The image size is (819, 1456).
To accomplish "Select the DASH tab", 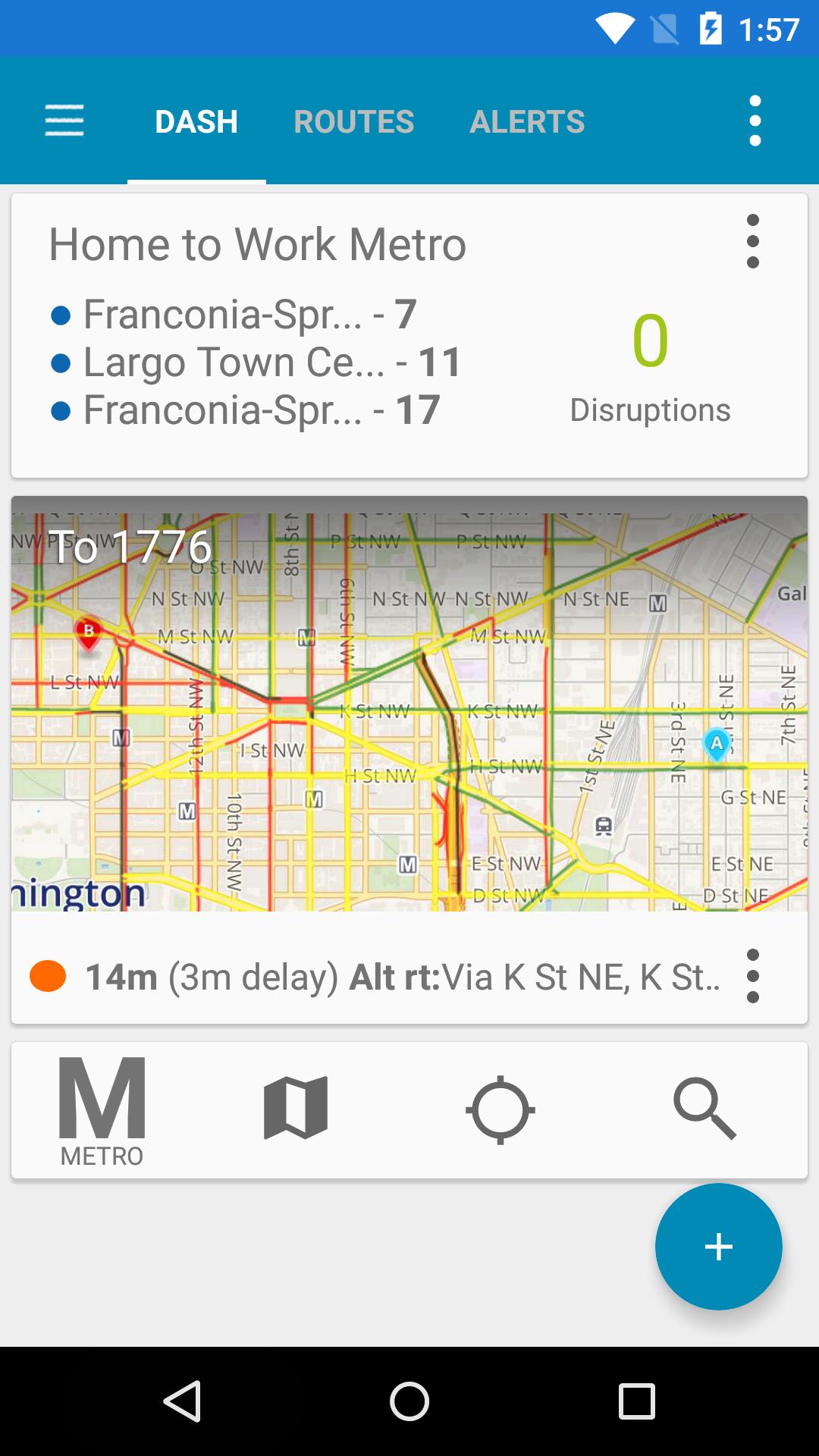I will pos(196,121).
